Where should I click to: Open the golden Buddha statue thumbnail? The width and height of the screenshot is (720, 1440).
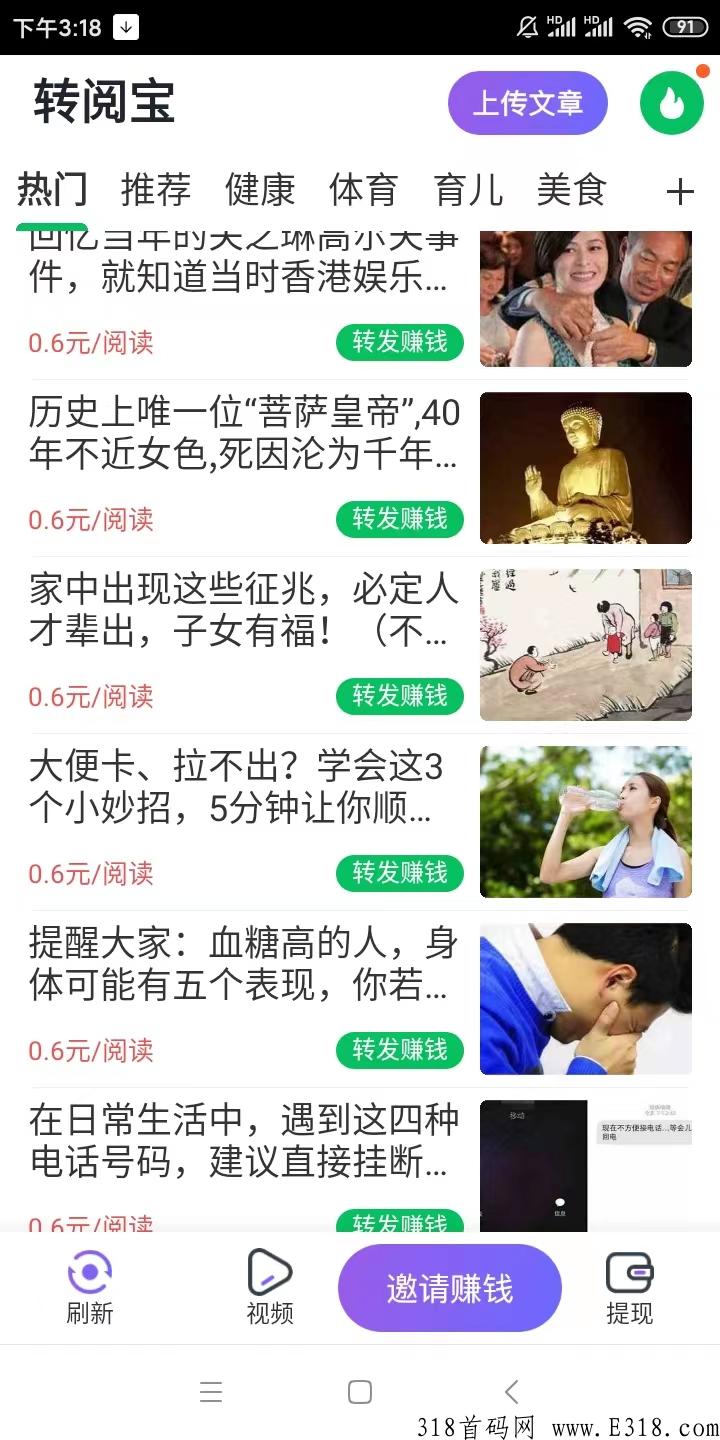[x=585, y=467]
